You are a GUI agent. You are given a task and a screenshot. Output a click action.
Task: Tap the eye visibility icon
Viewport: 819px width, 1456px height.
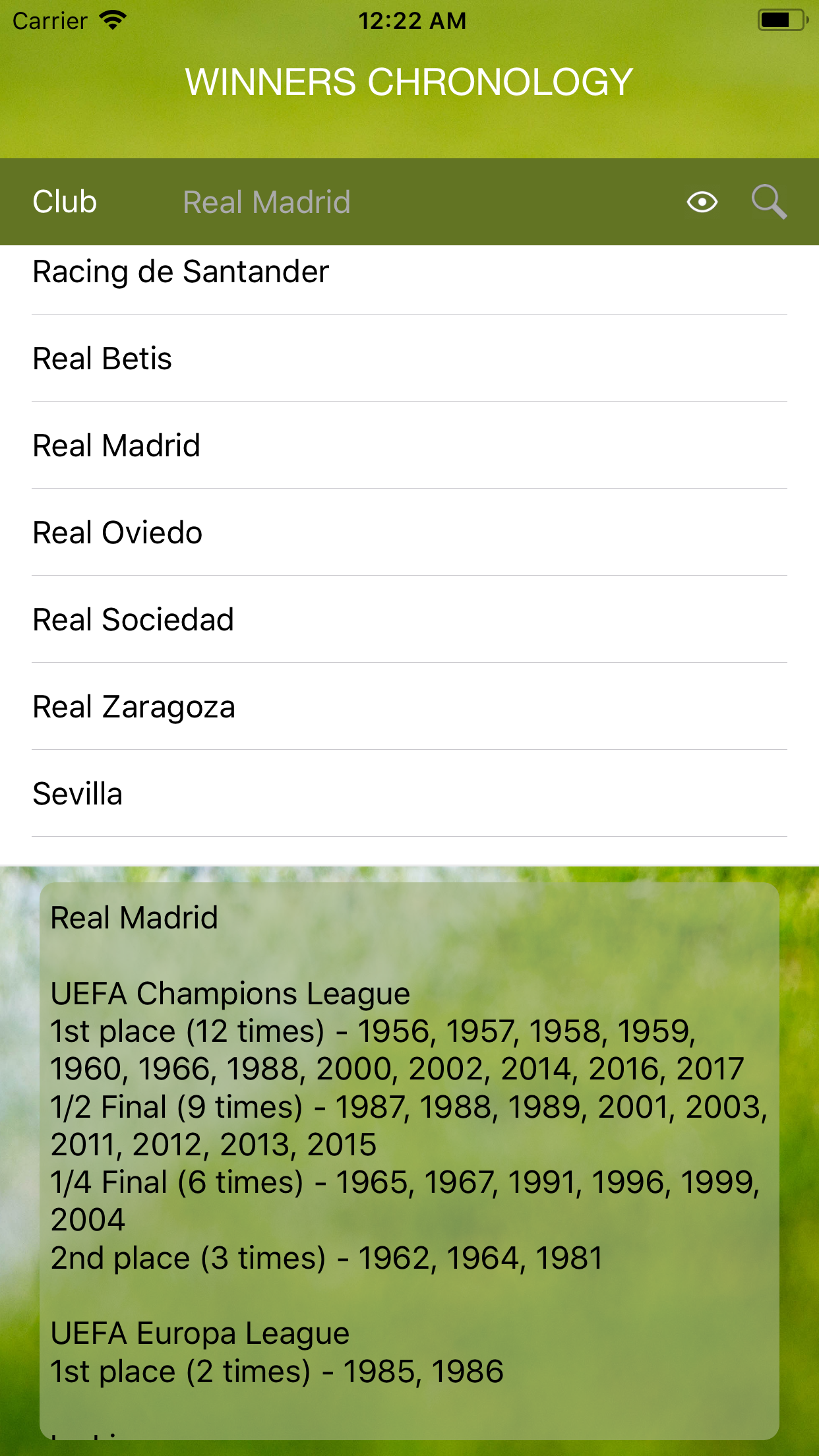702,202
